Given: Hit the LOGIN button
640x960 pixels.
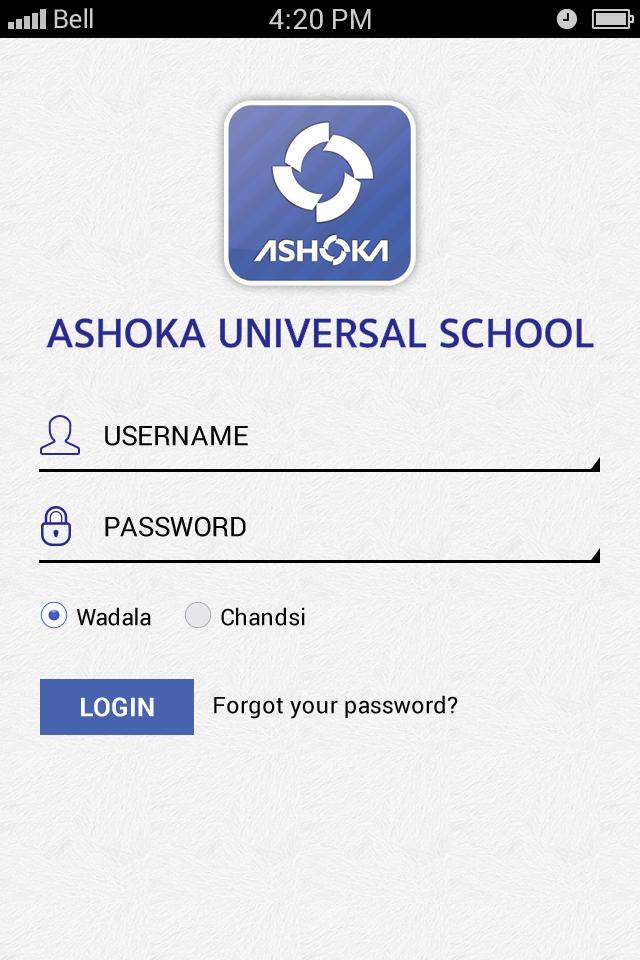Looking at the screenshot, I should point(117,707).
